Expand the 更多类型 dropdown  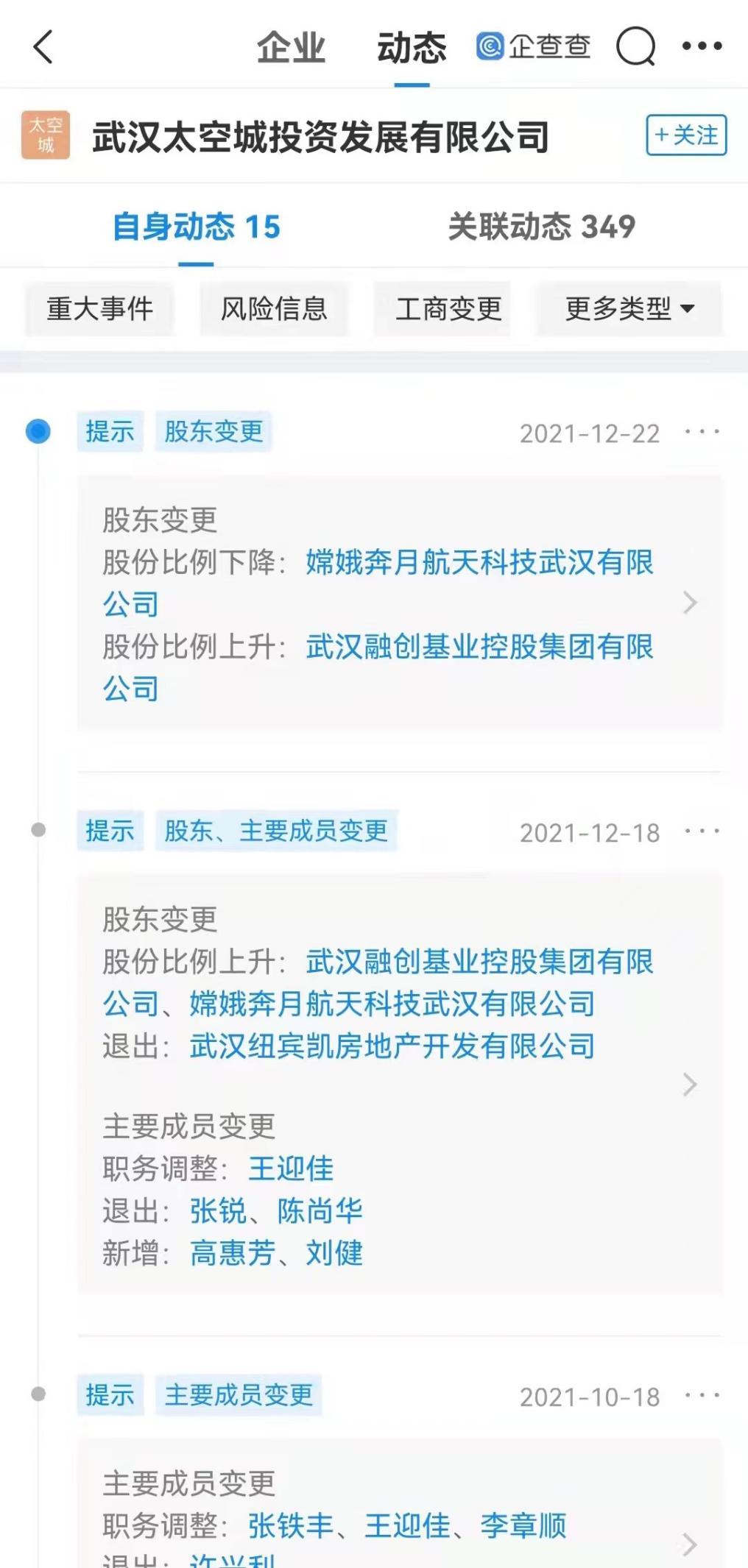point(629,309)
